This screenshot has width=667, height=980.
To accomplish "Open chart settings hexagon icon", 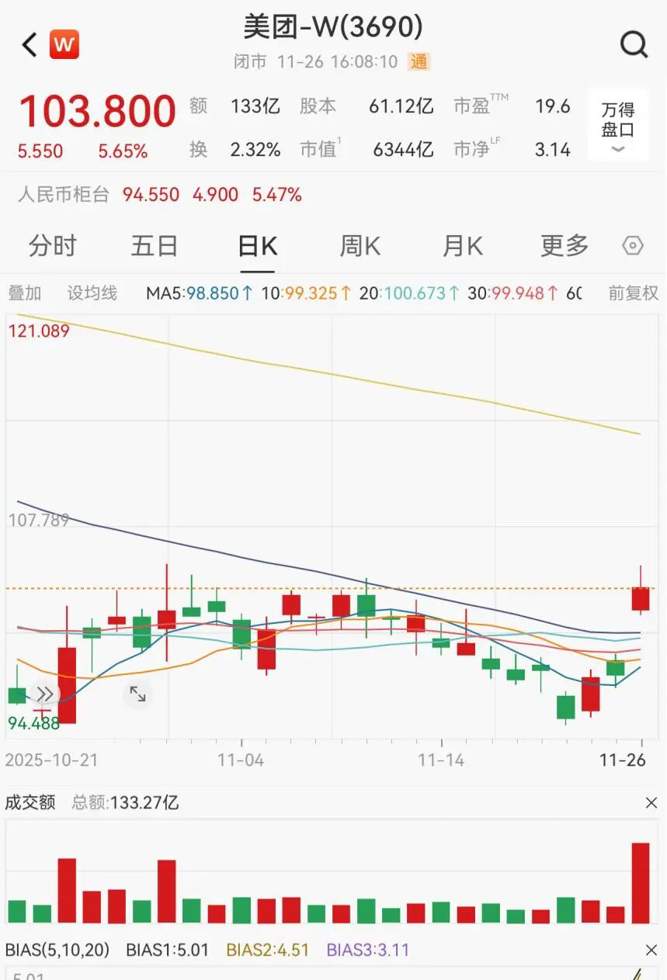I will click(633, 246).
